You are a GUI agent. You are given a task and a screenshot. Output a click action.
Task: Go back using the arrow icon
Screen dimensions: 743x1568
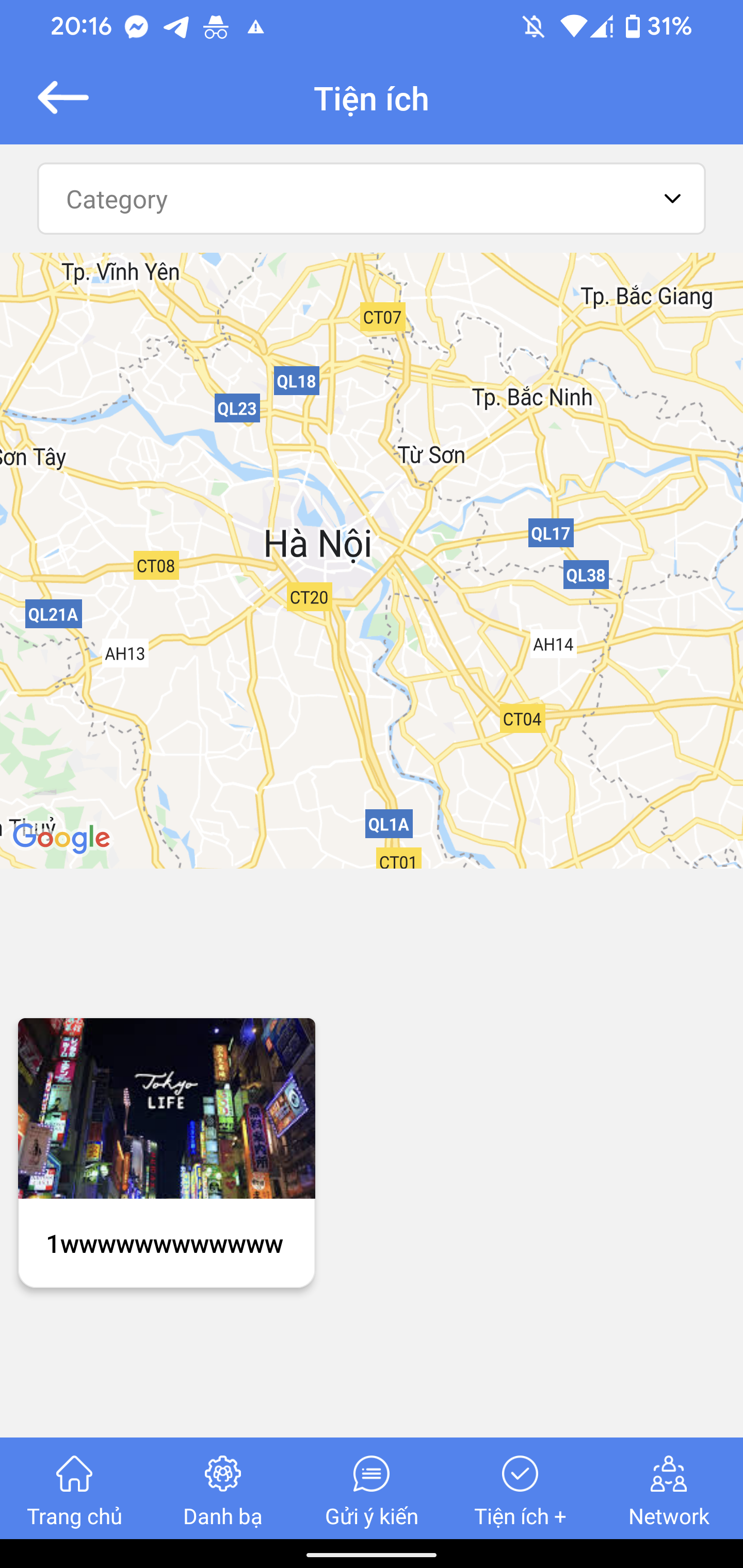pyautogui.click(x=63, y=97)
